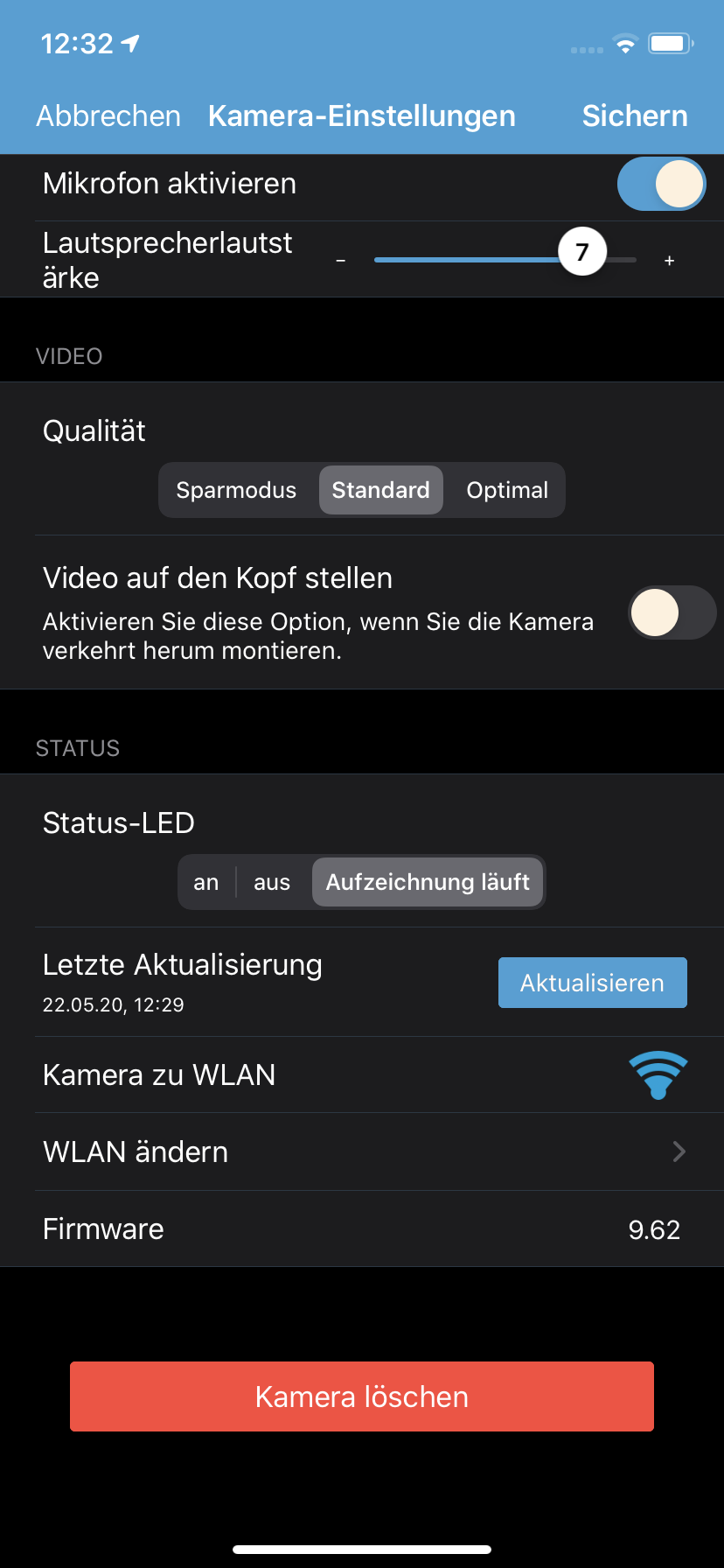The image size is (724, 1568).
Task: Open WLAN ändern
Action: (362, 1151)
